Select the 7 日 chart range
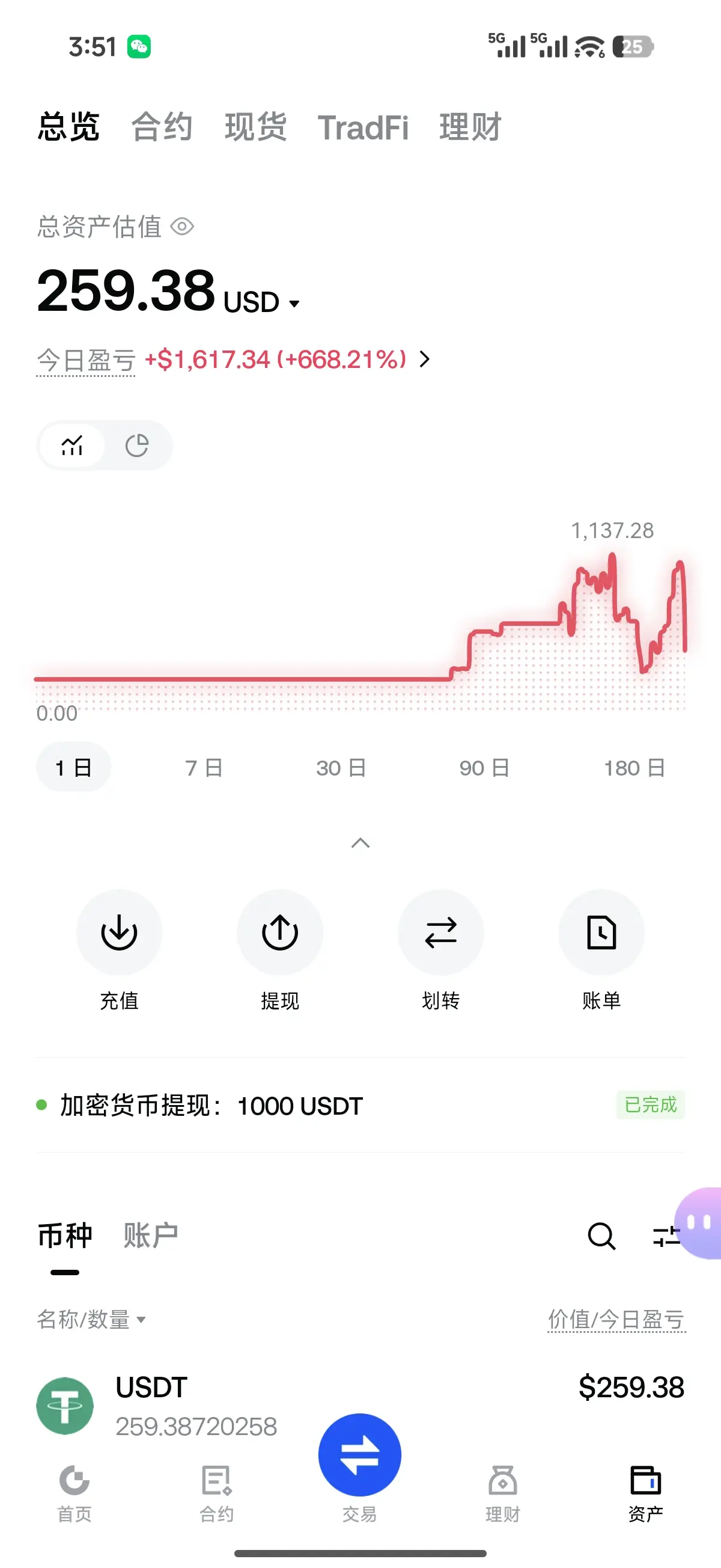This screenshot has width=721, height=1568. [x=204, y=768]
